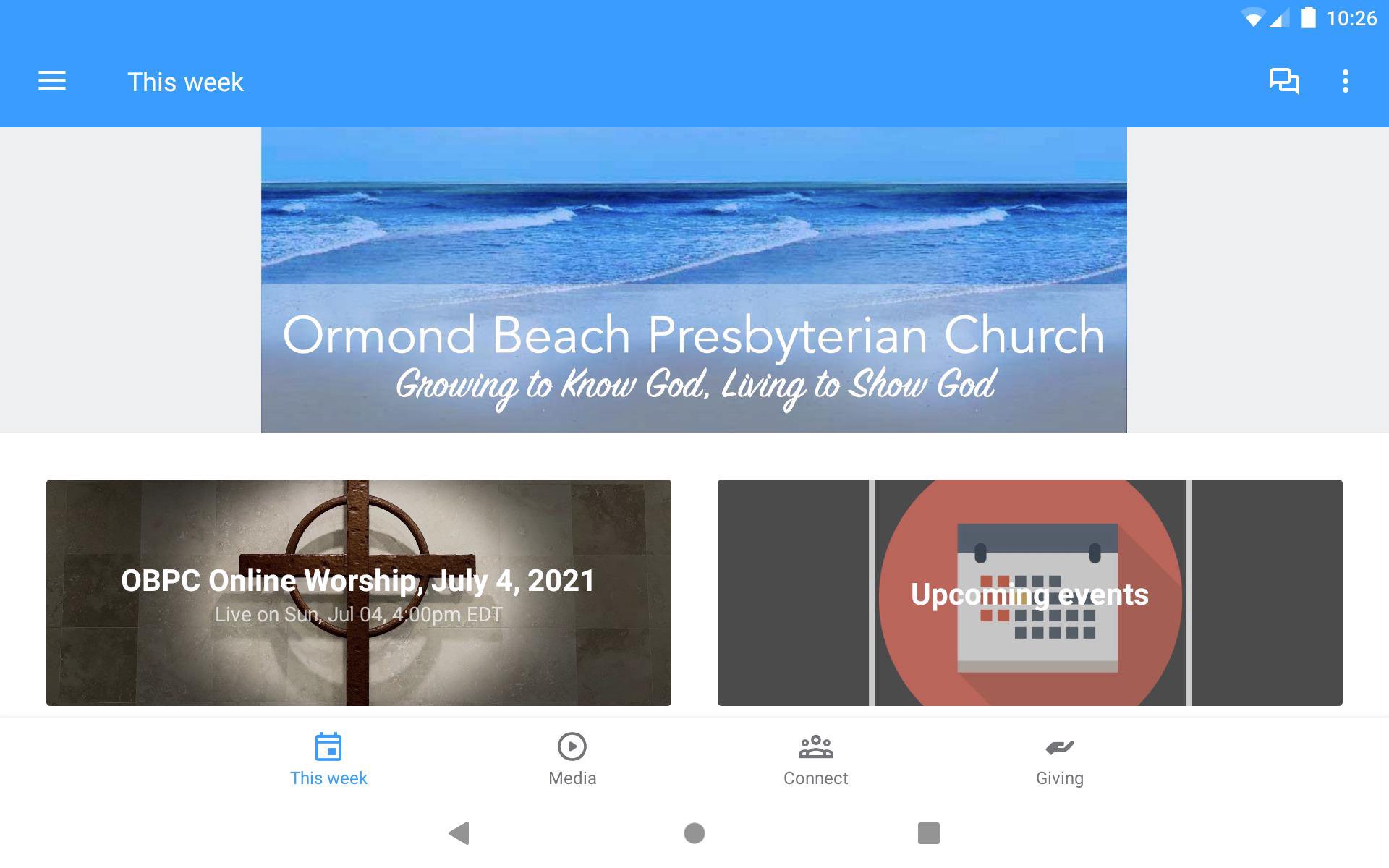Open the Upcoming events card
The width and height of the screenshot is (1389, 868).
[1029, 592]
